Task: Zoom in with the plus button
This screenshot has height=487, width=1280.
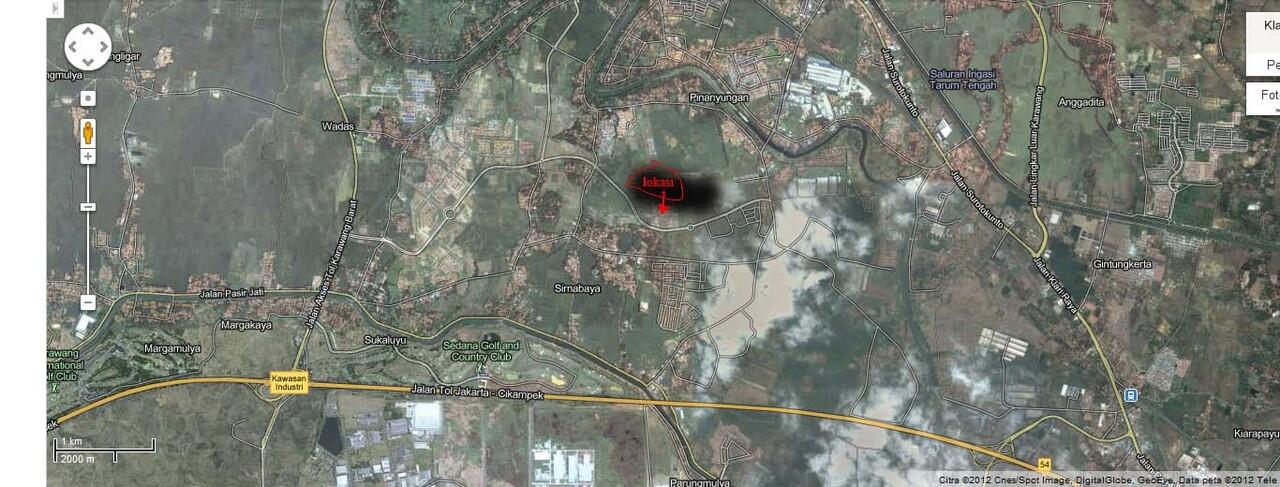Action: click(x=88, y=157)
